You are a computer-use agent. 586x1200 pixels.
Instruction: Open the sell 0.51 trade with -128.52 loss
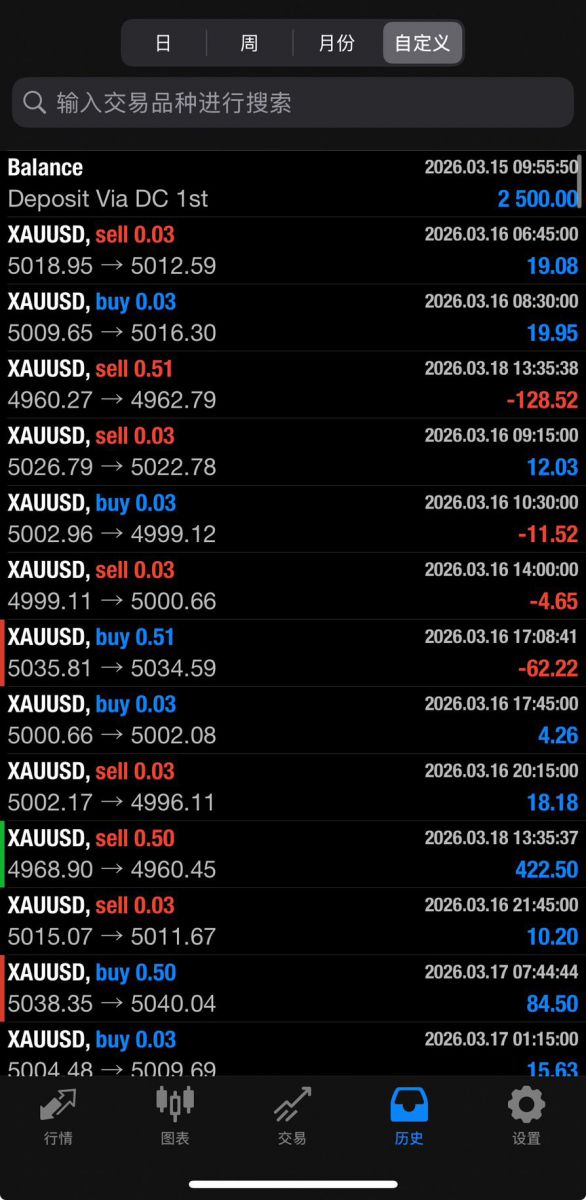point(293,385)
